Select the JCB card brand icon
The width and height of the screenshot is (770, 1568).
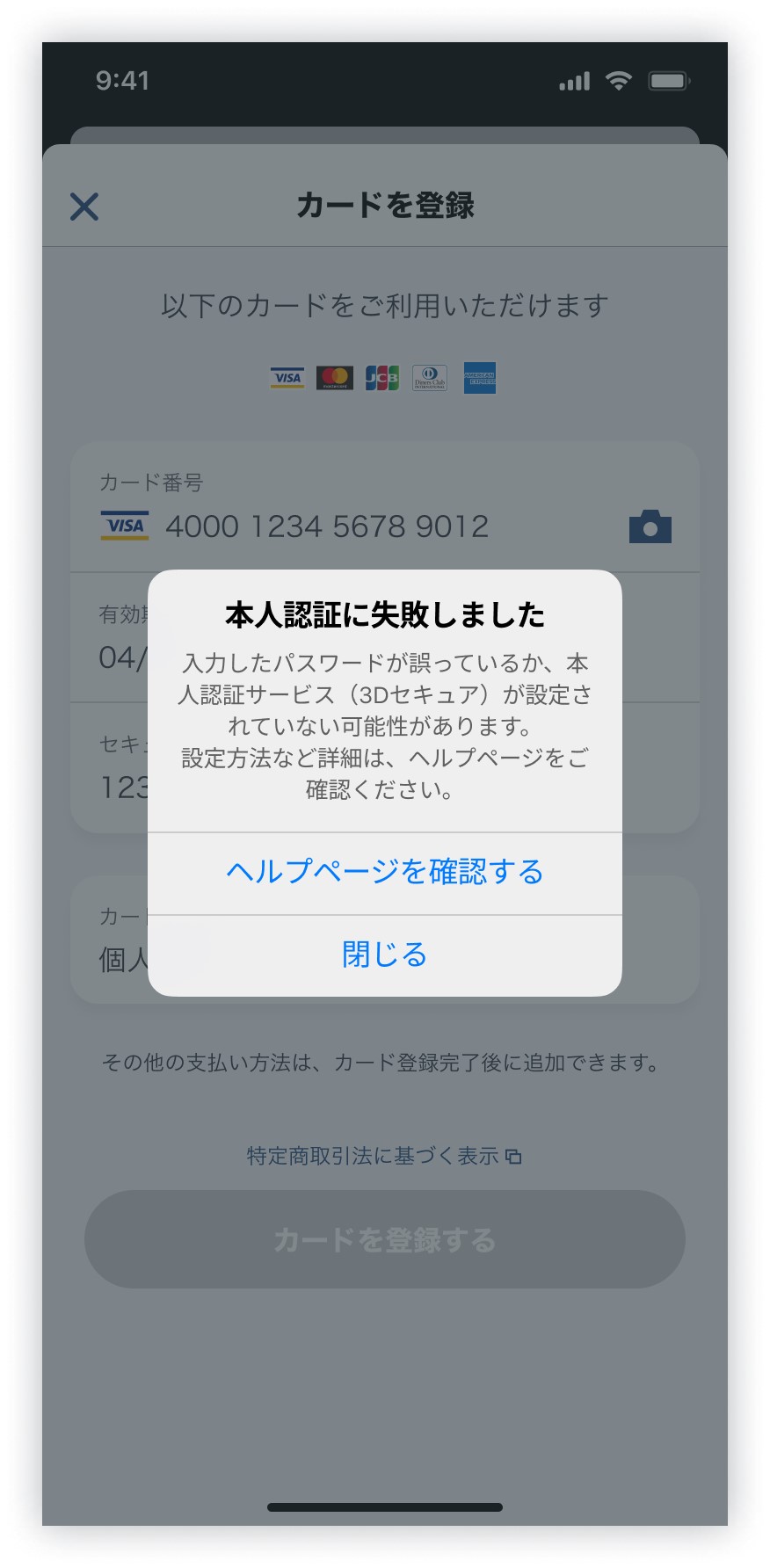[381, 377]
